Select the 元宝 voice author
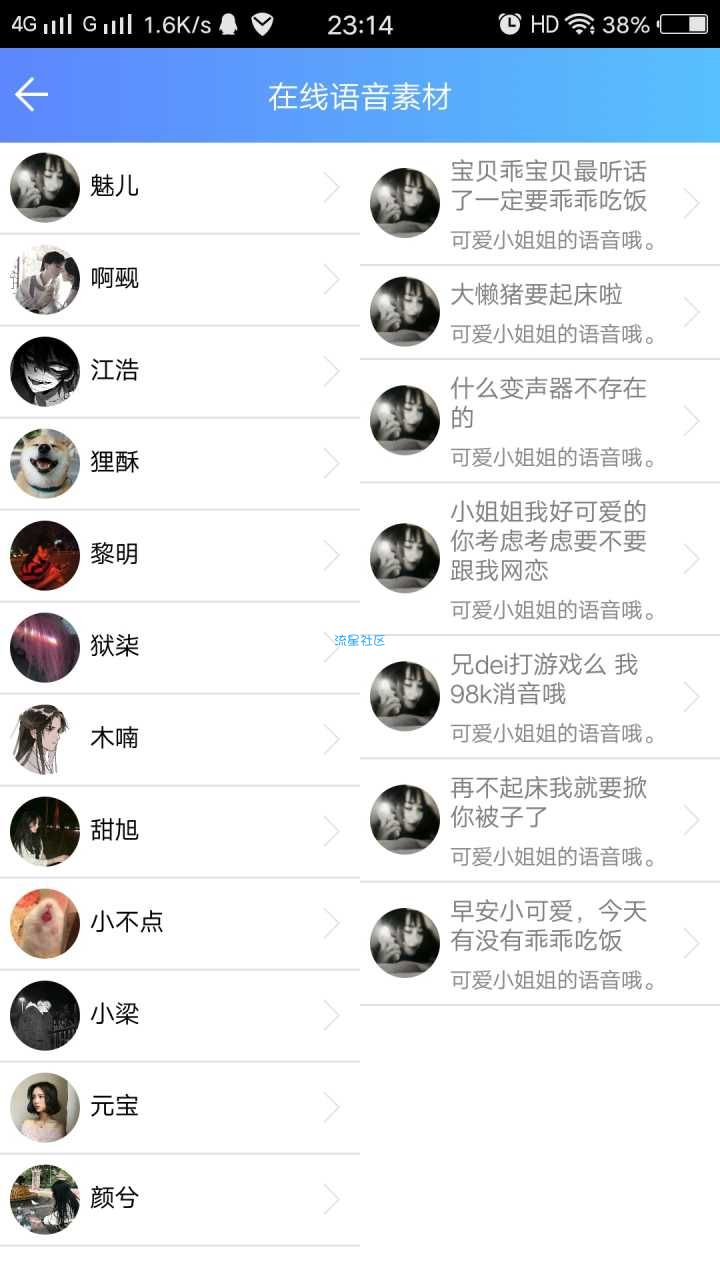Screen dimensions: 720x1280 pos(180,1107)
